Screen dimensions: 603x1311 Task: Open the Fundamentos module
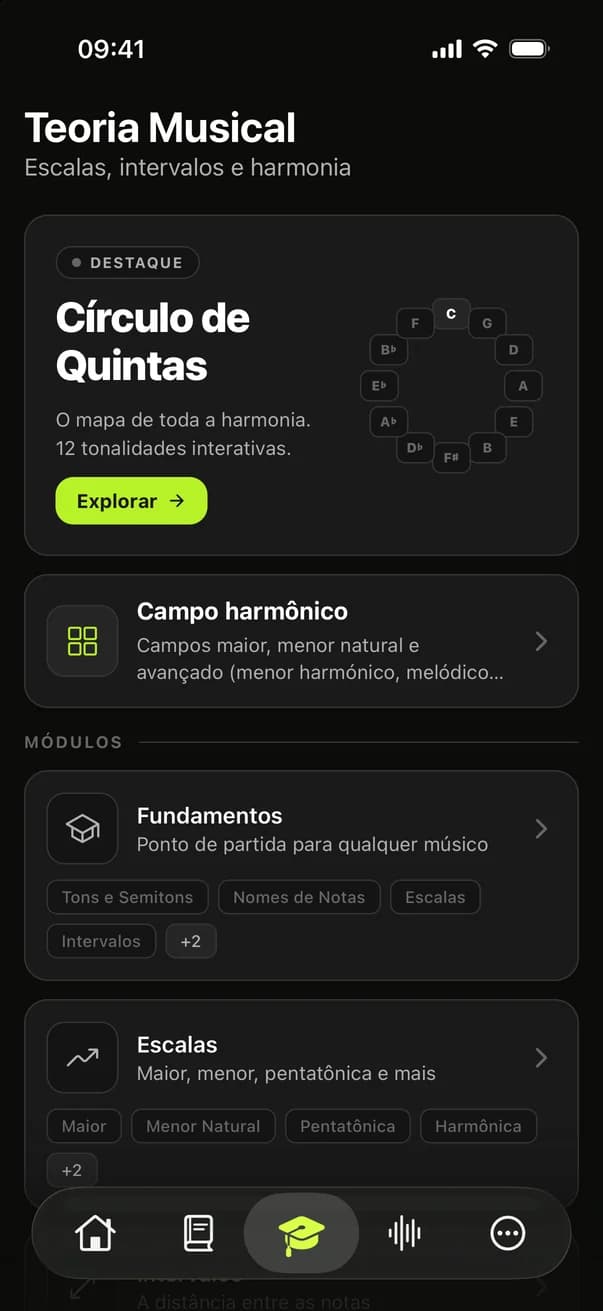coord(301,829)
